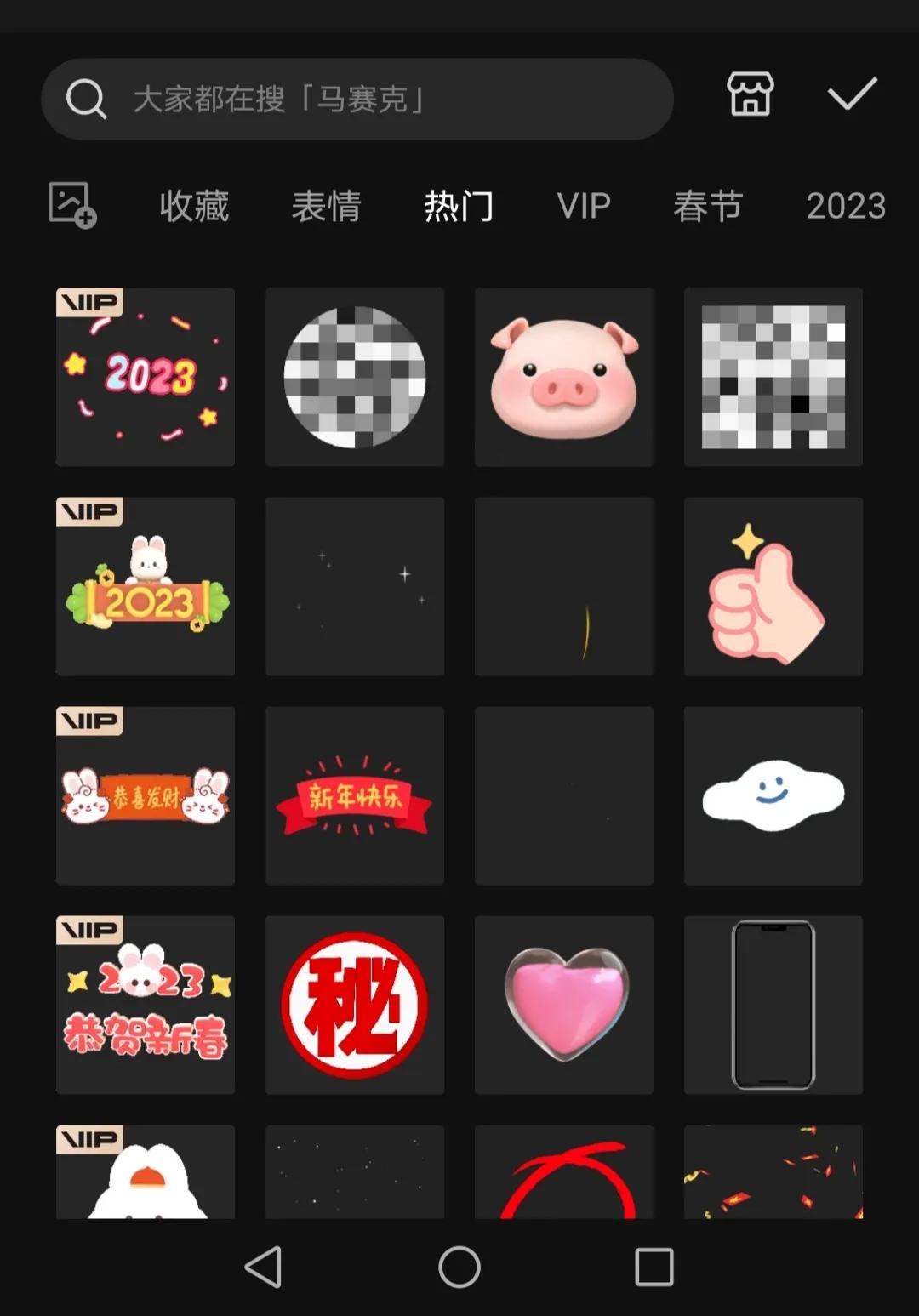Select the phone frame sticker
The width and height of the screenshot is (919, 1316).
773,1006
